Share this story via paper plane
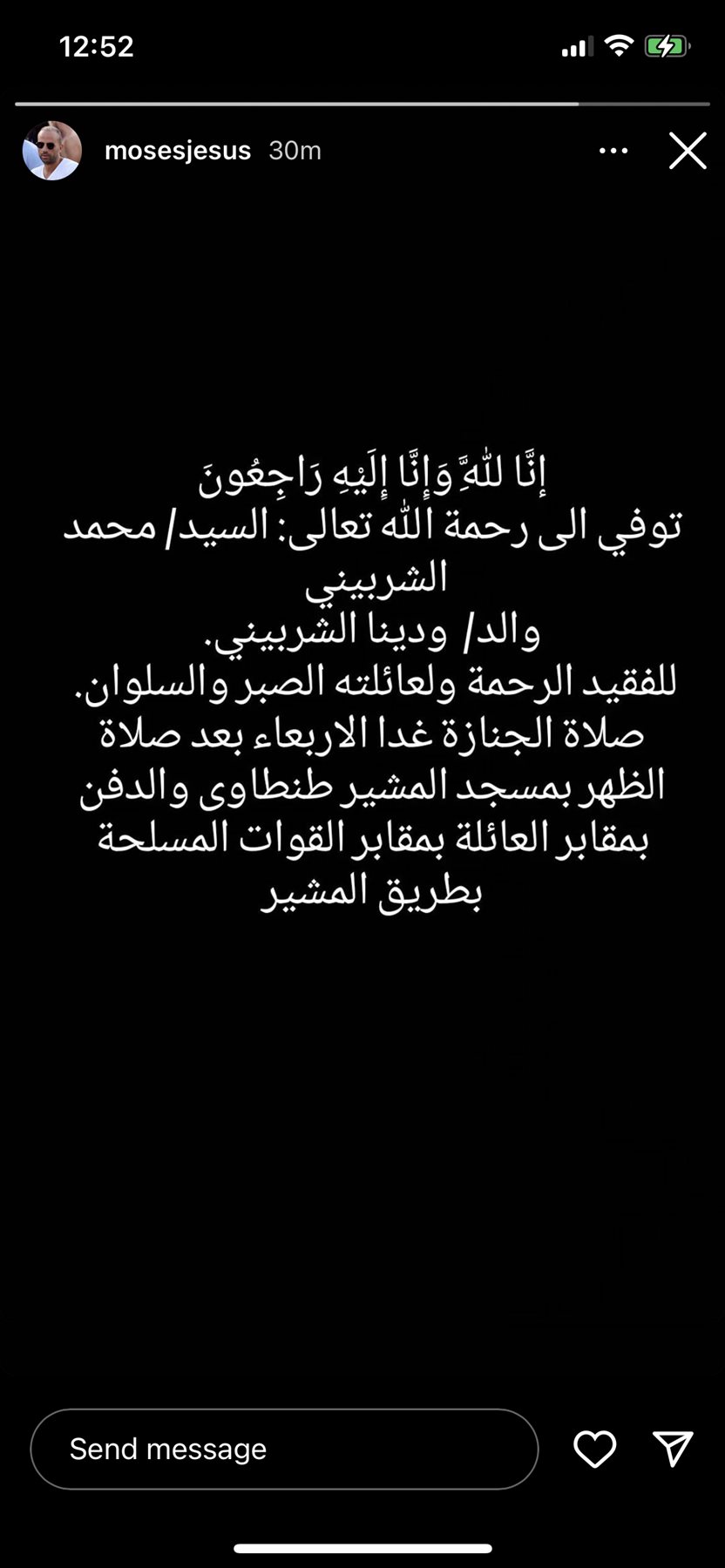The height and width of the screenshot is (1568, 725). click(x=673, y=1449)
